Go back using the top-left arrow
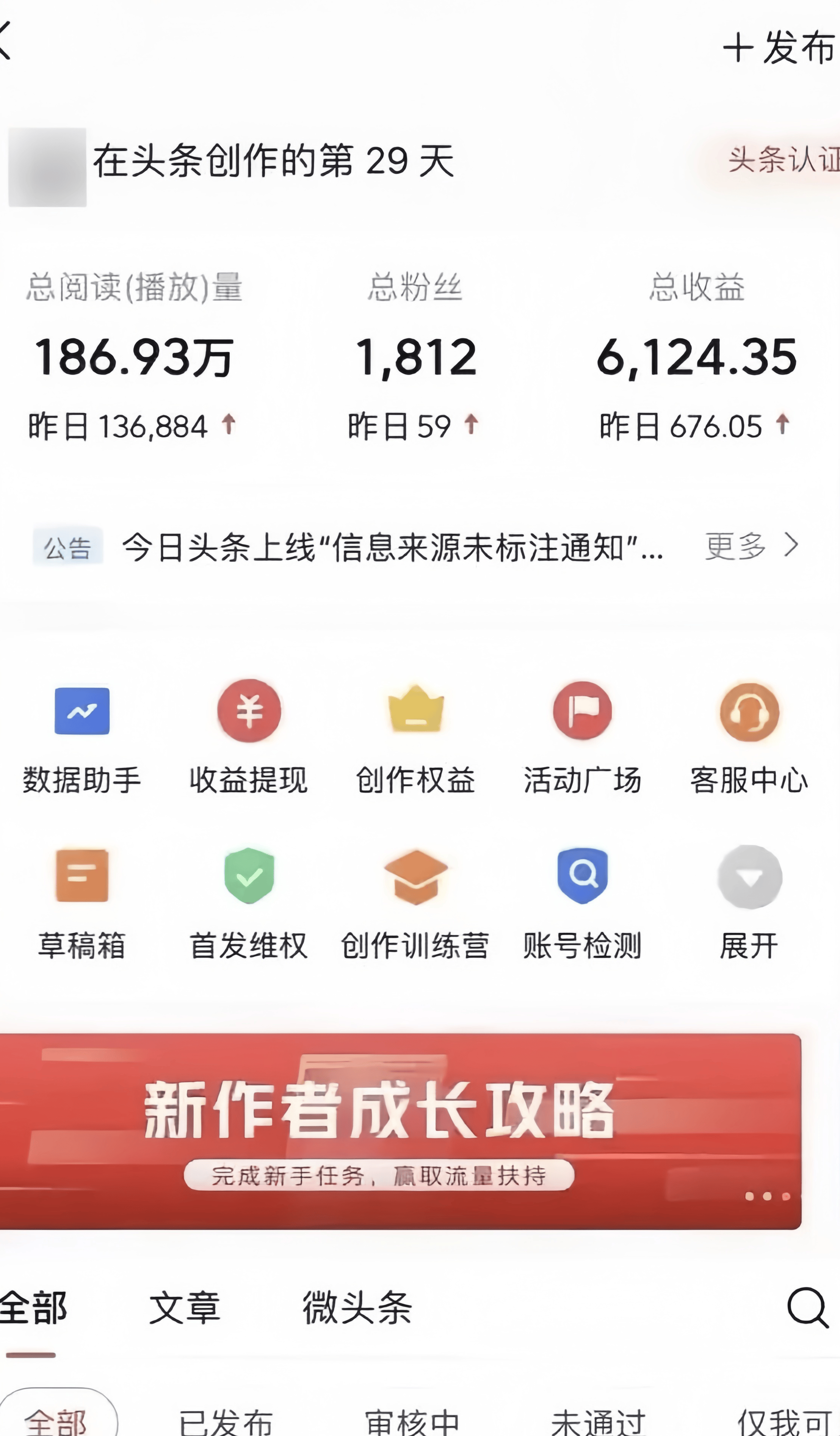Viewport: 840px width, 1436px height. point(6,41)
